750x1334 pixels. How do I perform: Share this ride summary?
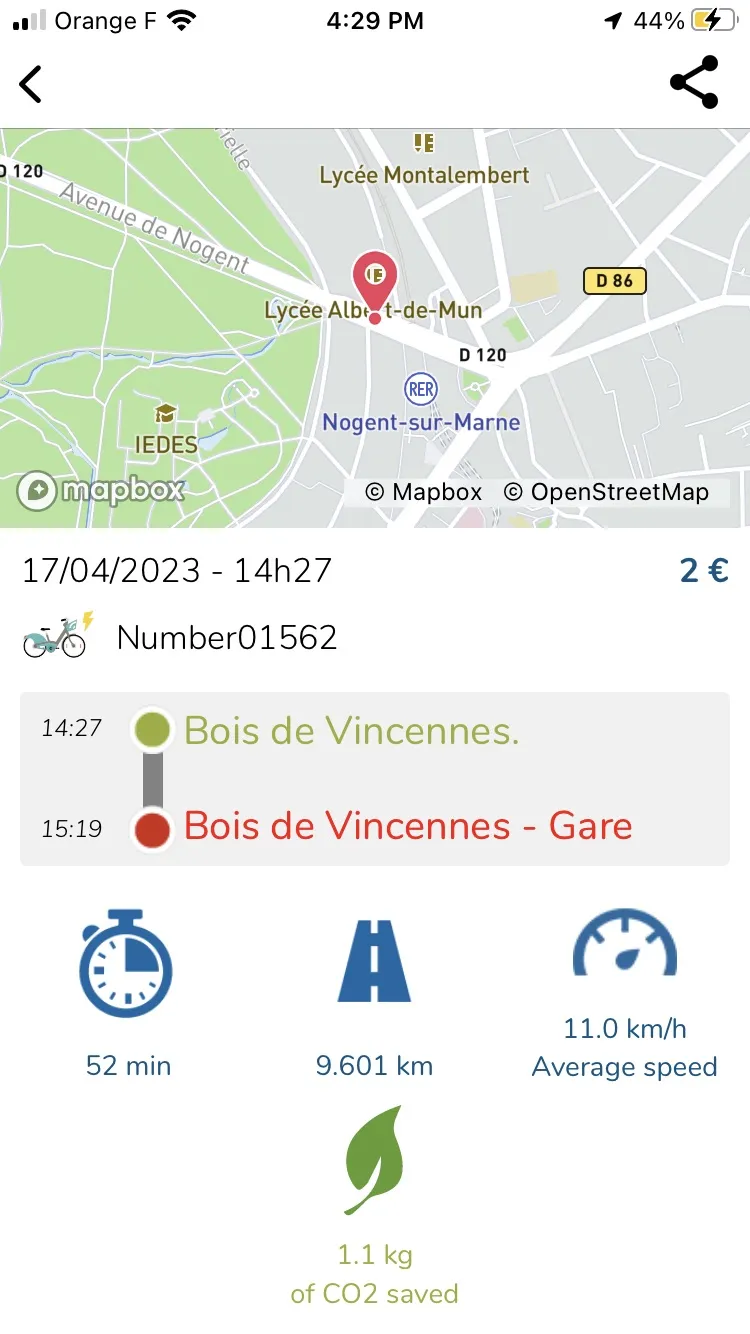[694, 83]
